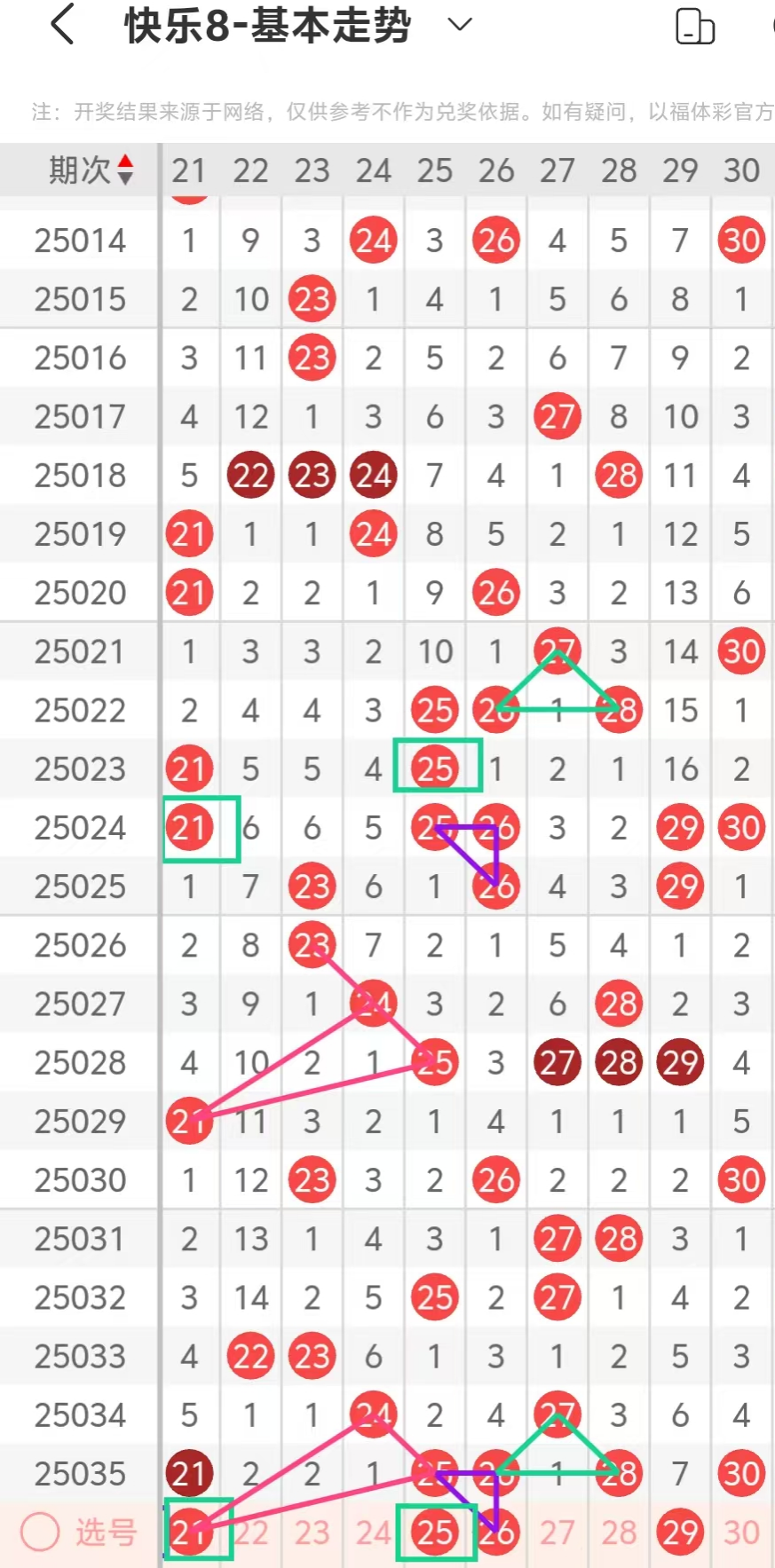Pick number 30 in the 选号 row

point(741,1533)
